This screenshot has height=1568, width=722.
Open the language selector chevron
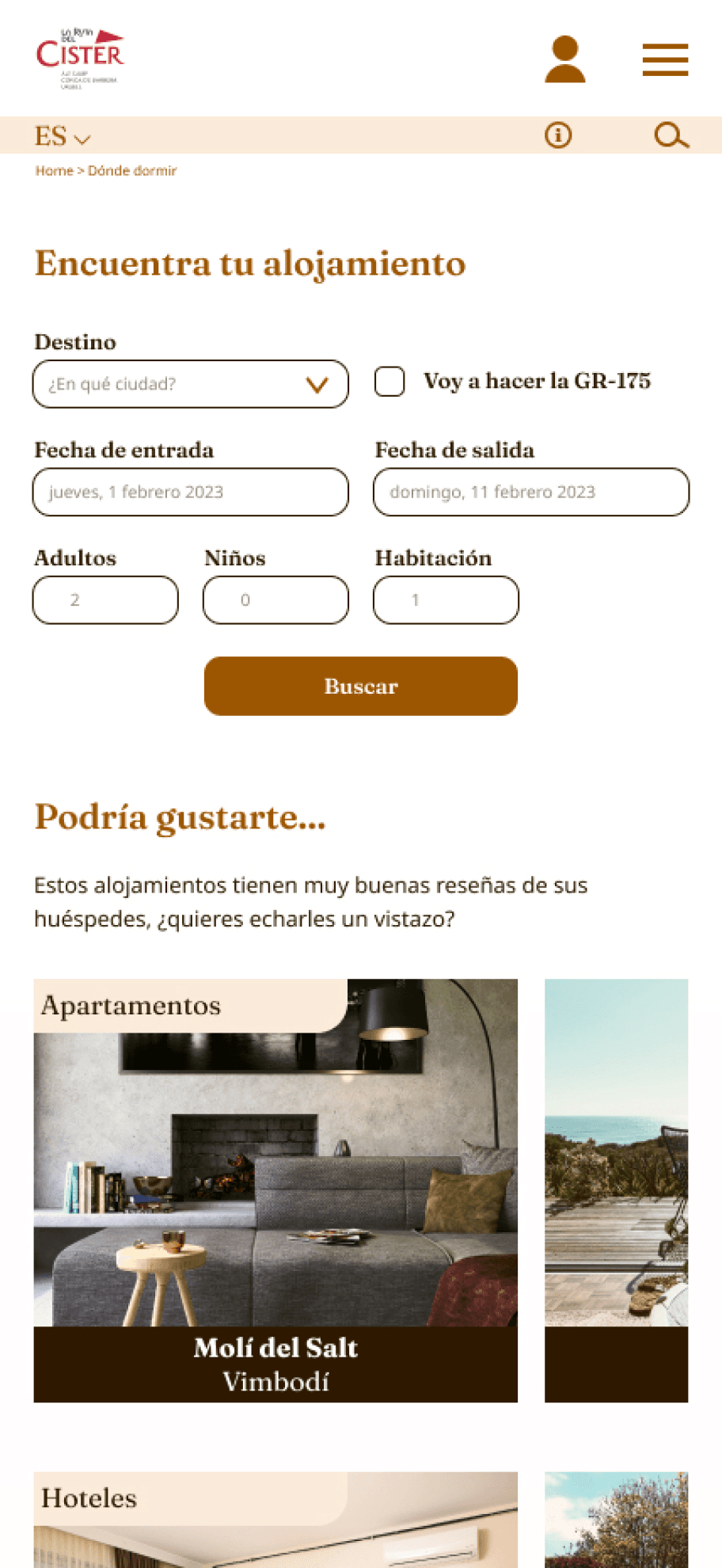pos(82,140)
